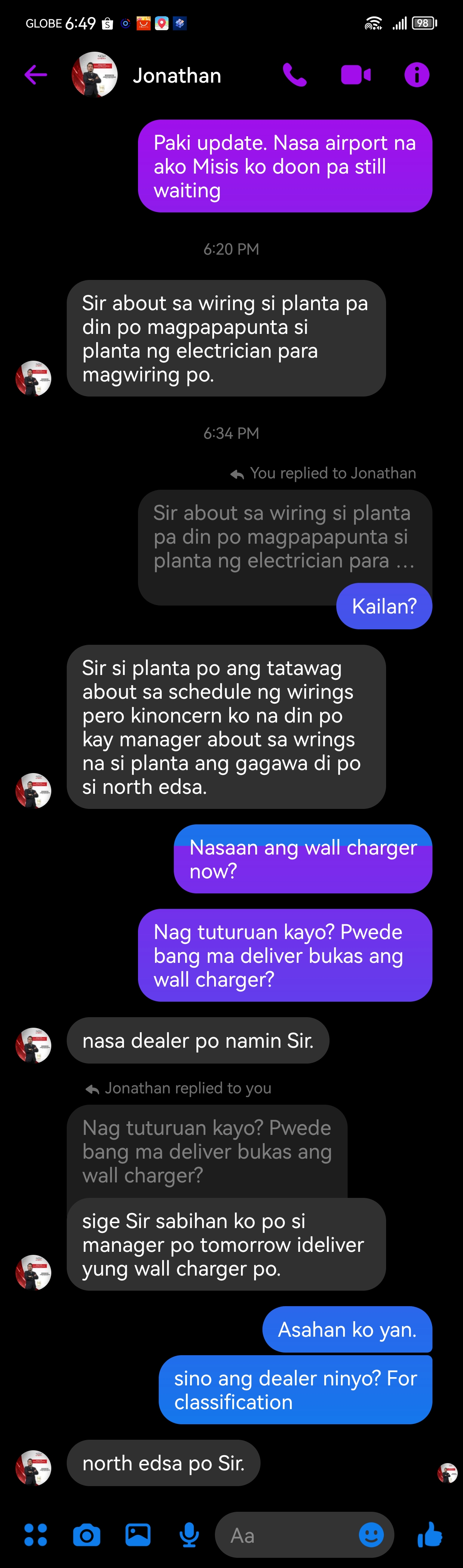This screenshot has width=463, height=1568.
Task: Record a voice message with the microphone
Action: [189, 1534]
